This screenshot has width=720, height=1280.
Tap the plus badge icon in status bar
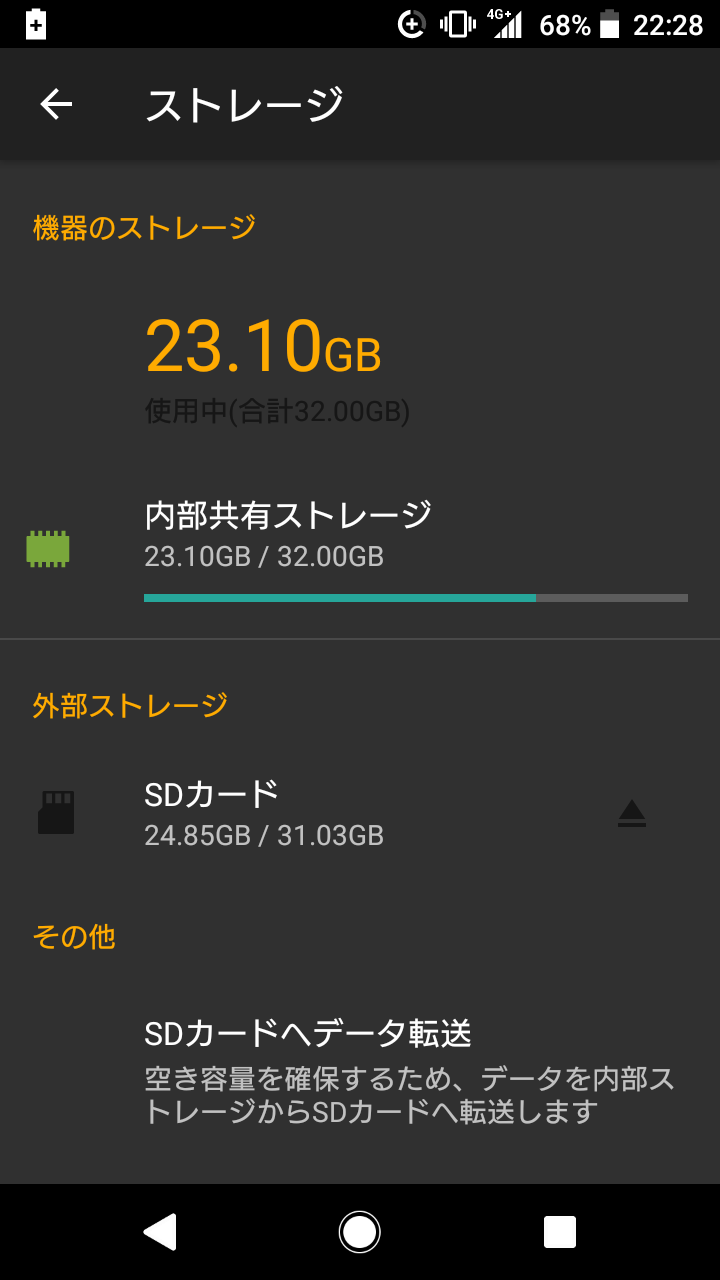tap(37, 22)
